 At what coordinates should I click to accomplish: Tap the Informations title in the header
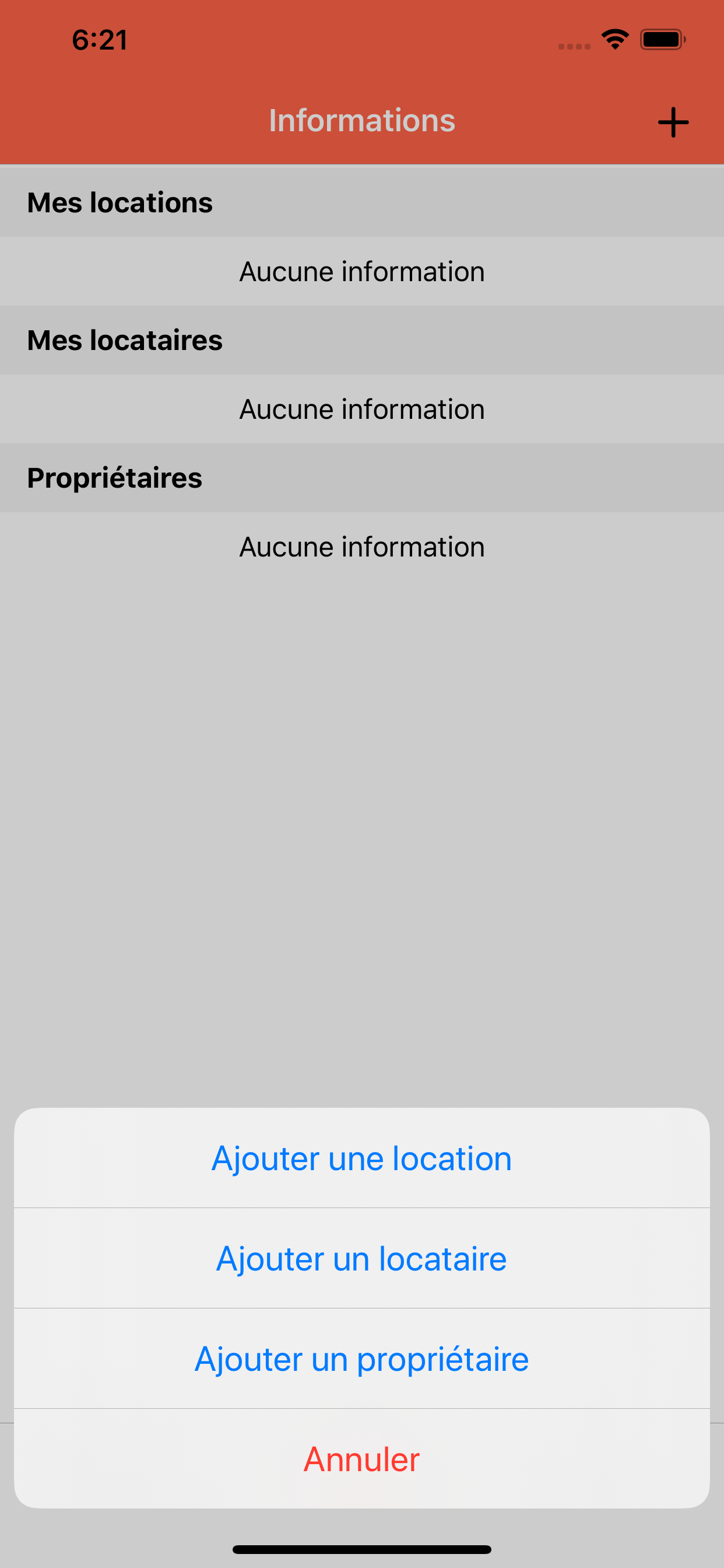coord(362,120)
